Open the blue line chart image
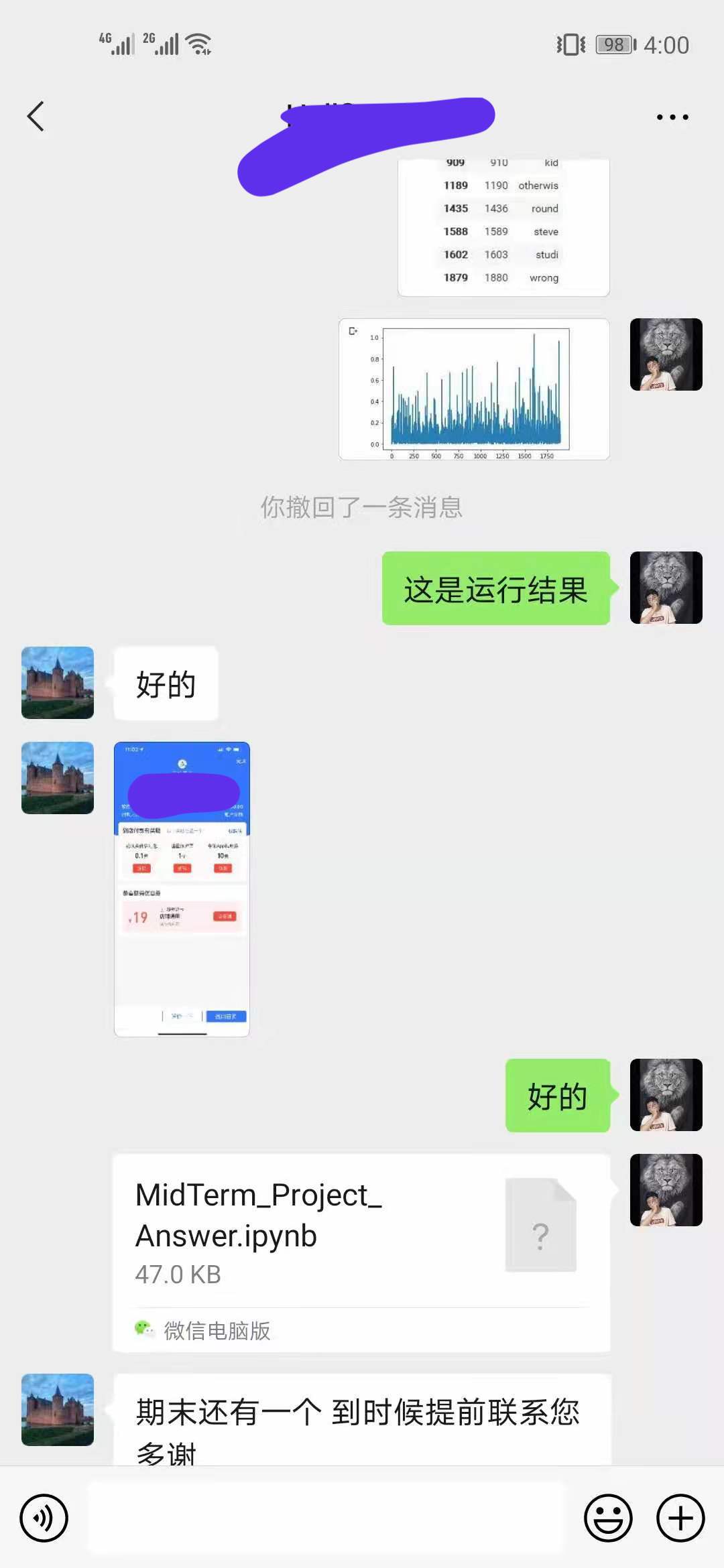 coord(474,389)
